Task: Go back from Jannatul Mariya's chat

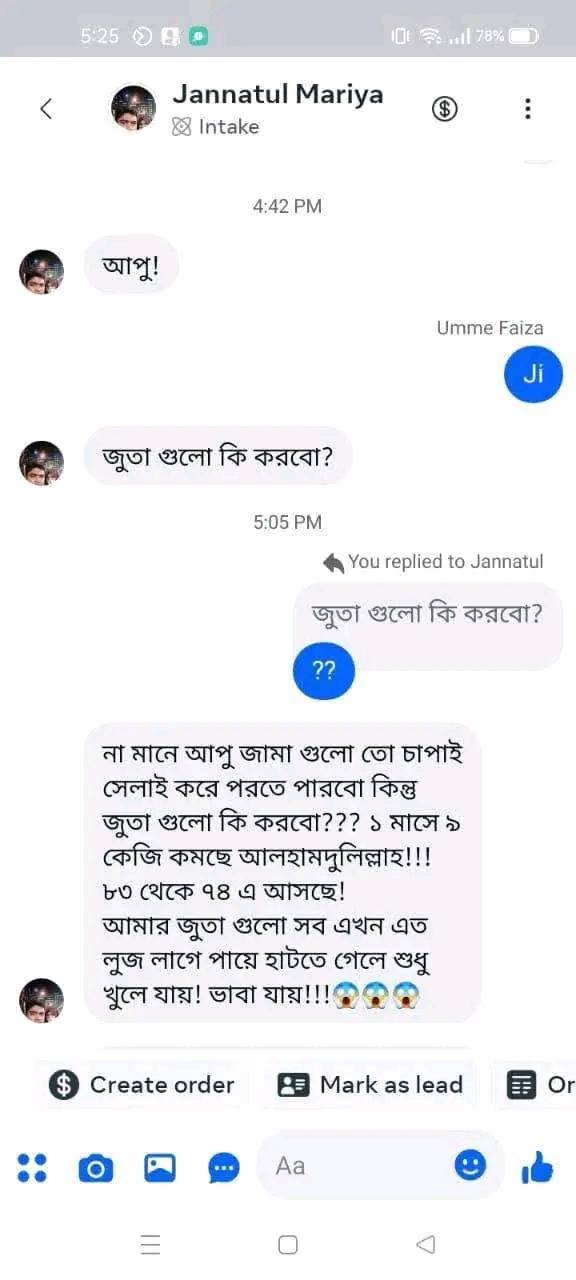Action: 46,109
